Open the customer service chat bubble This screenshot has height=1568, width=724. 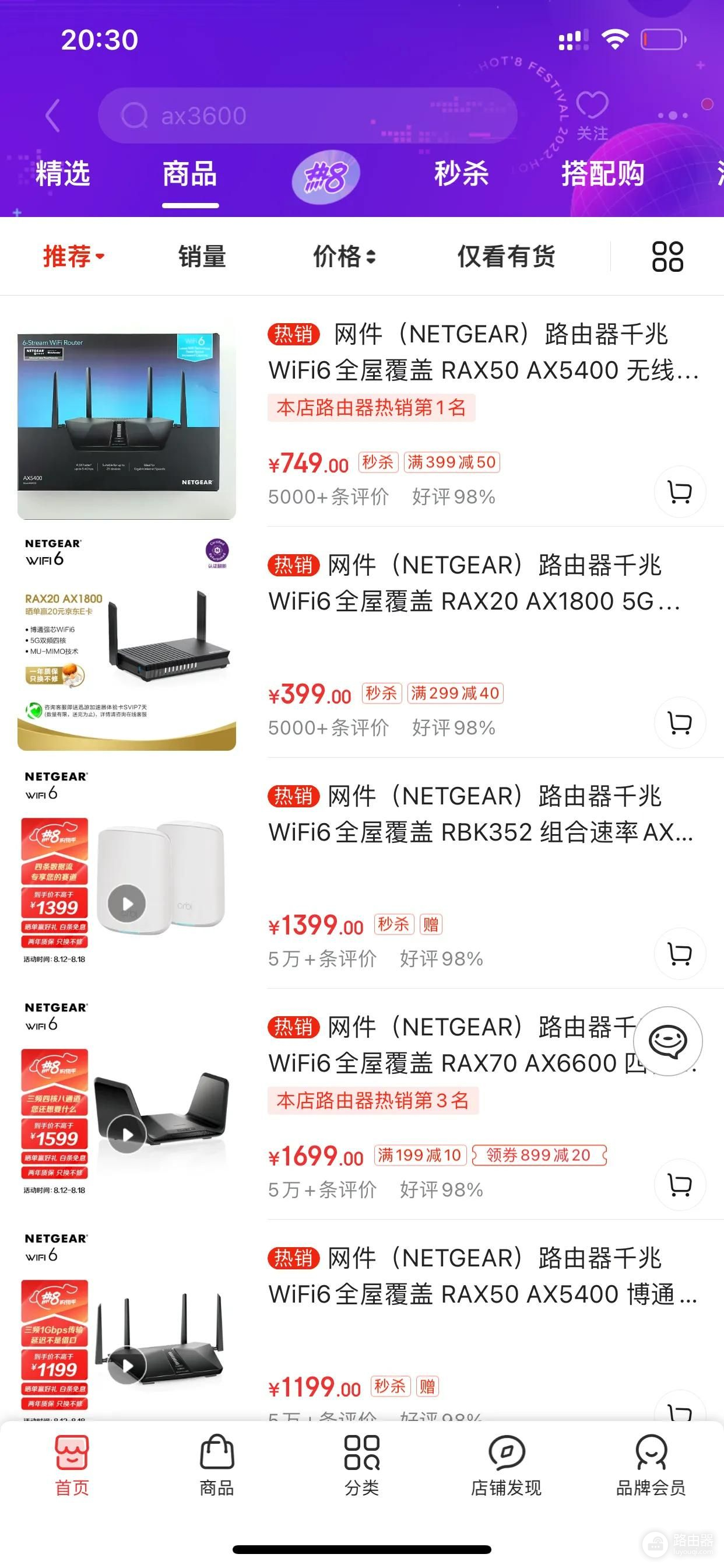668,1042
